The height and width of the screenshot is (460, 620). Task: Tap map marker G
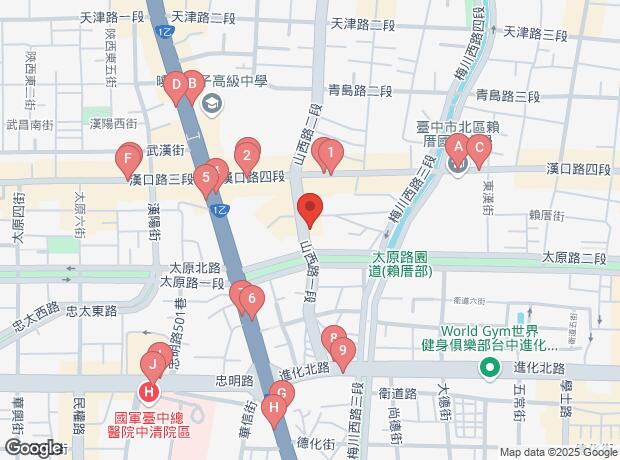[281, 393]
